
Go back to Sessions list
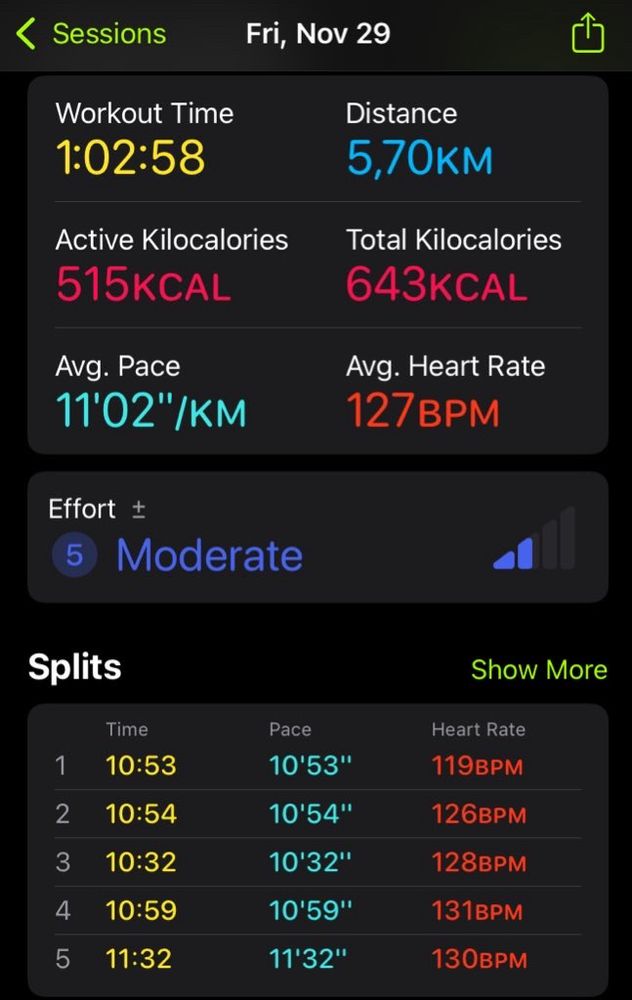[90, 34]
